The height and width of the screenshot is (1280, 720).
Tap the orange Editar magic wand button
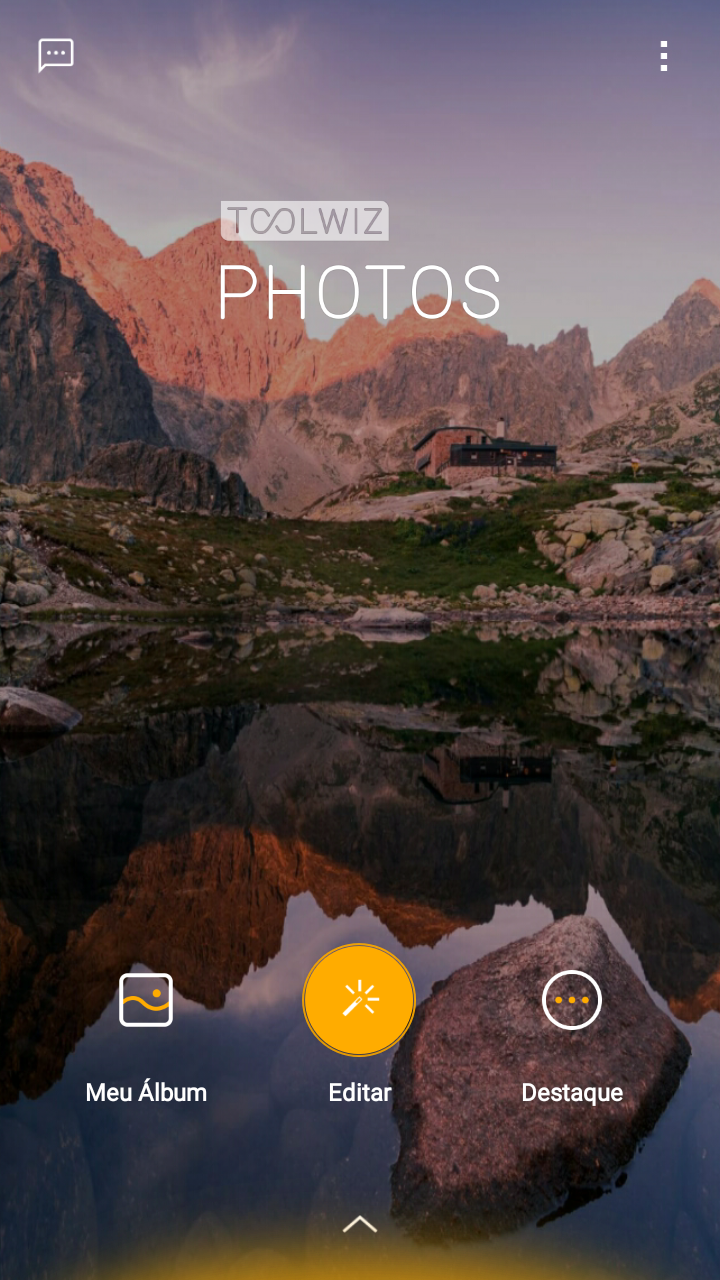[x=359, y=1000]
